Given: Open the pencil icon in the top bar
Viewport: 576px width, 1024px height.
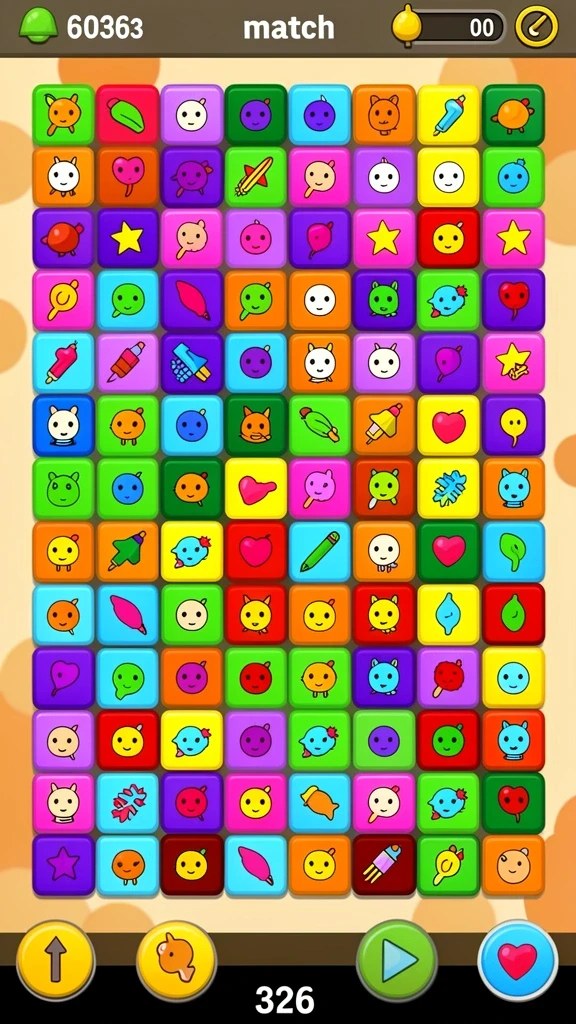Looking at the screenshot, I should tap(537, 27).
